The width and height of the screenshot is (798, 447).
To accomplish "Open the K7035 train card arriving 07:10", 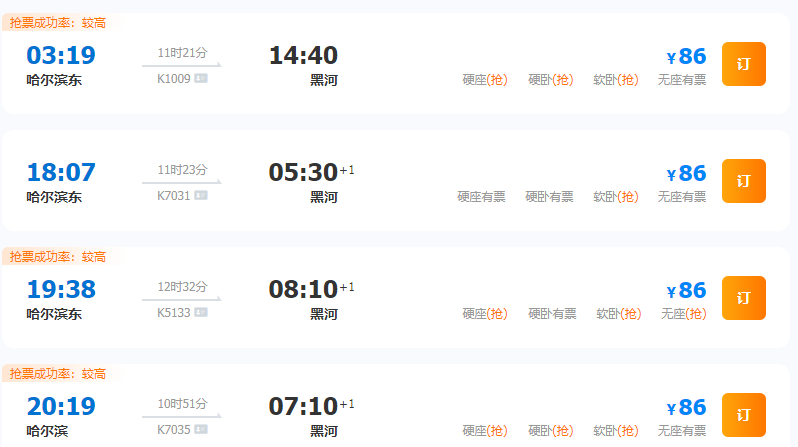I will point(400,415).
